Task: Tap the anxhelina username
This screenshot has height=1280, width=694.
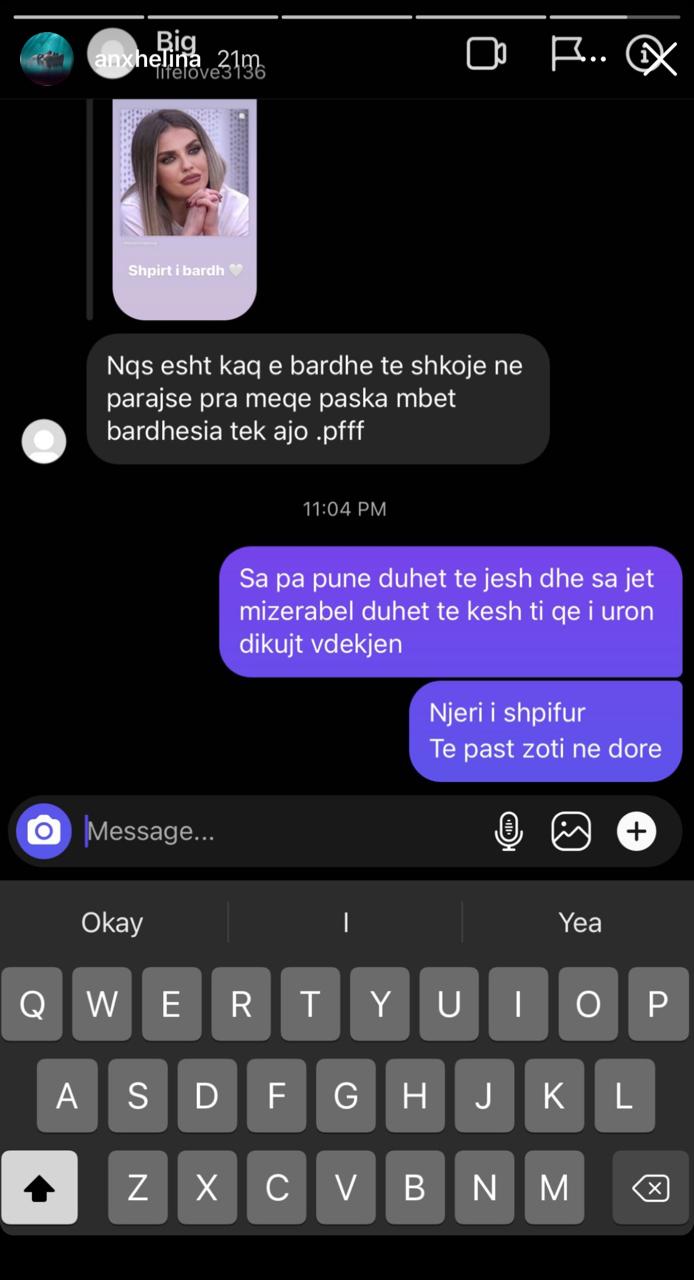Action: tap(147, 60)
